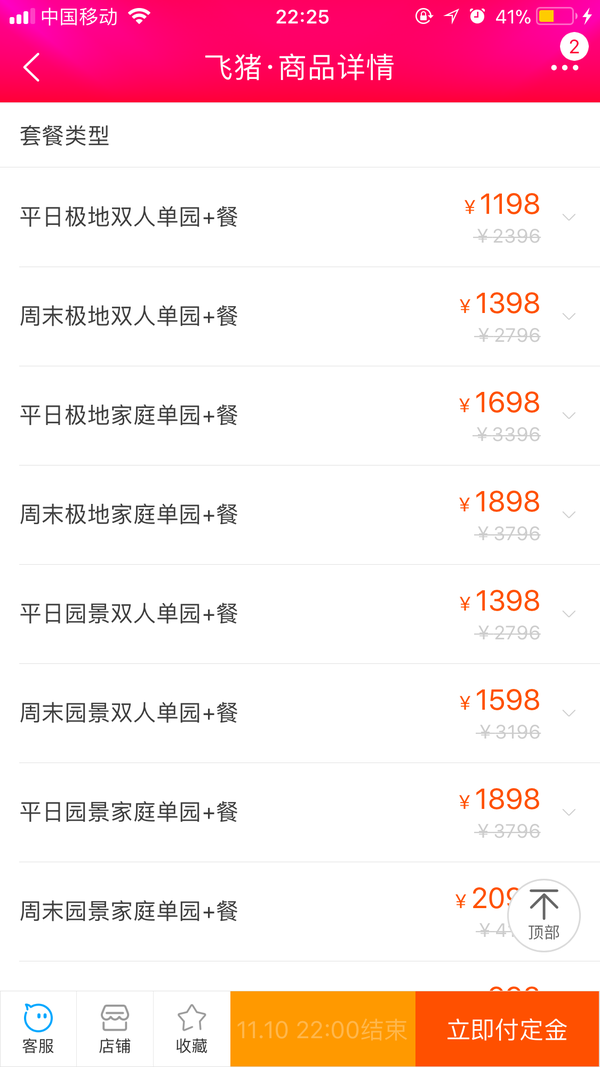600x1067 pixels.
Task: Open the three-dot more menu
Action: coord(565,67)
